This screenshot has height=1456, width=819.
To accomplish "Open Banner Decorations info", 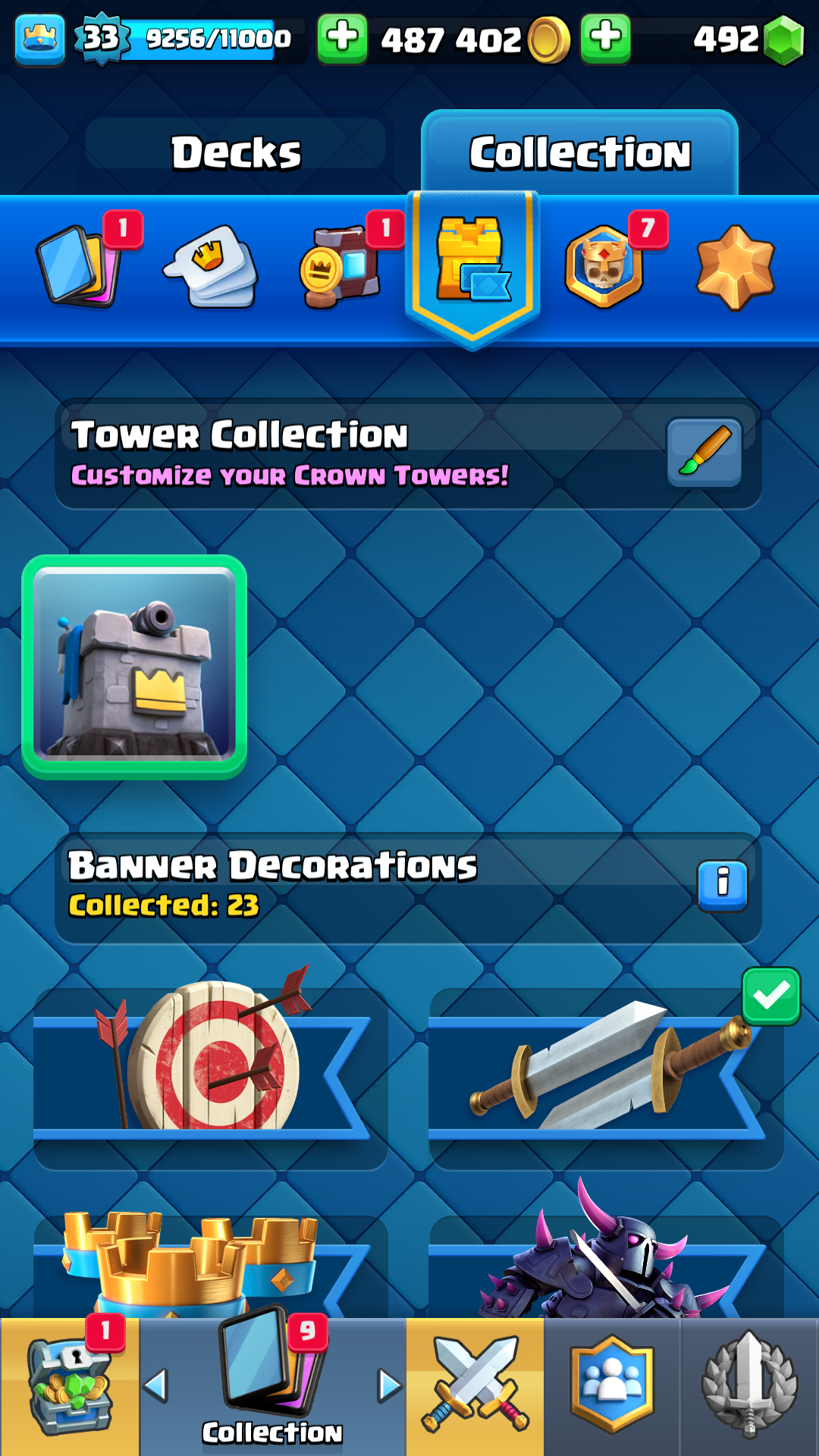I will pyautogui.click(x=722, y=885).
